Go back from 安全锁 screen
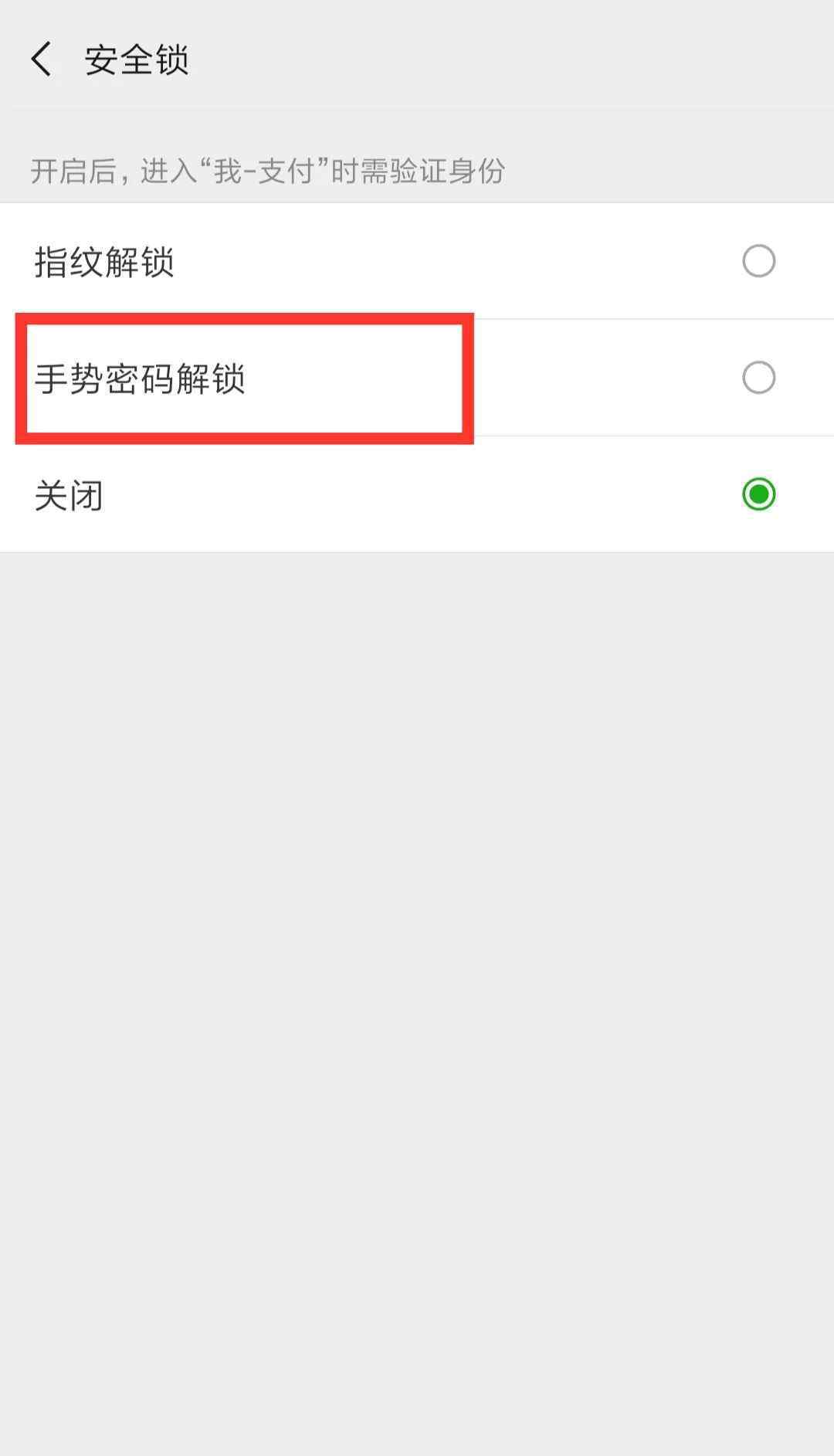 (42, 59)
